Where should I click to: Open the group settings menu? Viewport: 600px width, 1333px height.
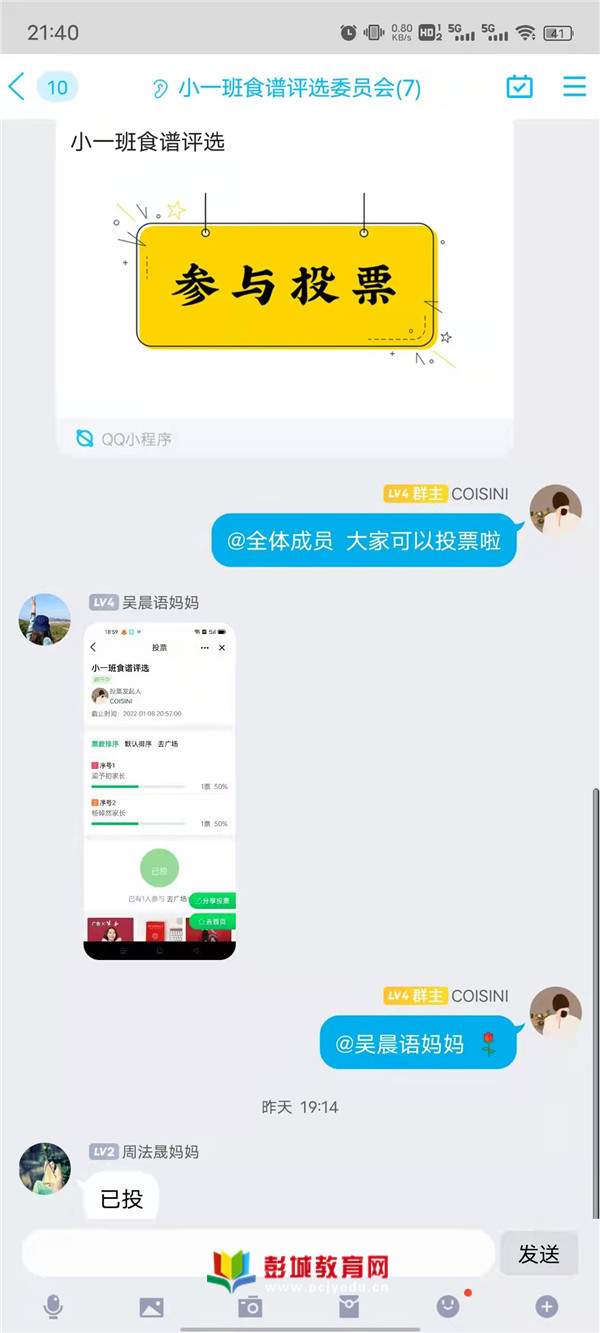point(574,87)
